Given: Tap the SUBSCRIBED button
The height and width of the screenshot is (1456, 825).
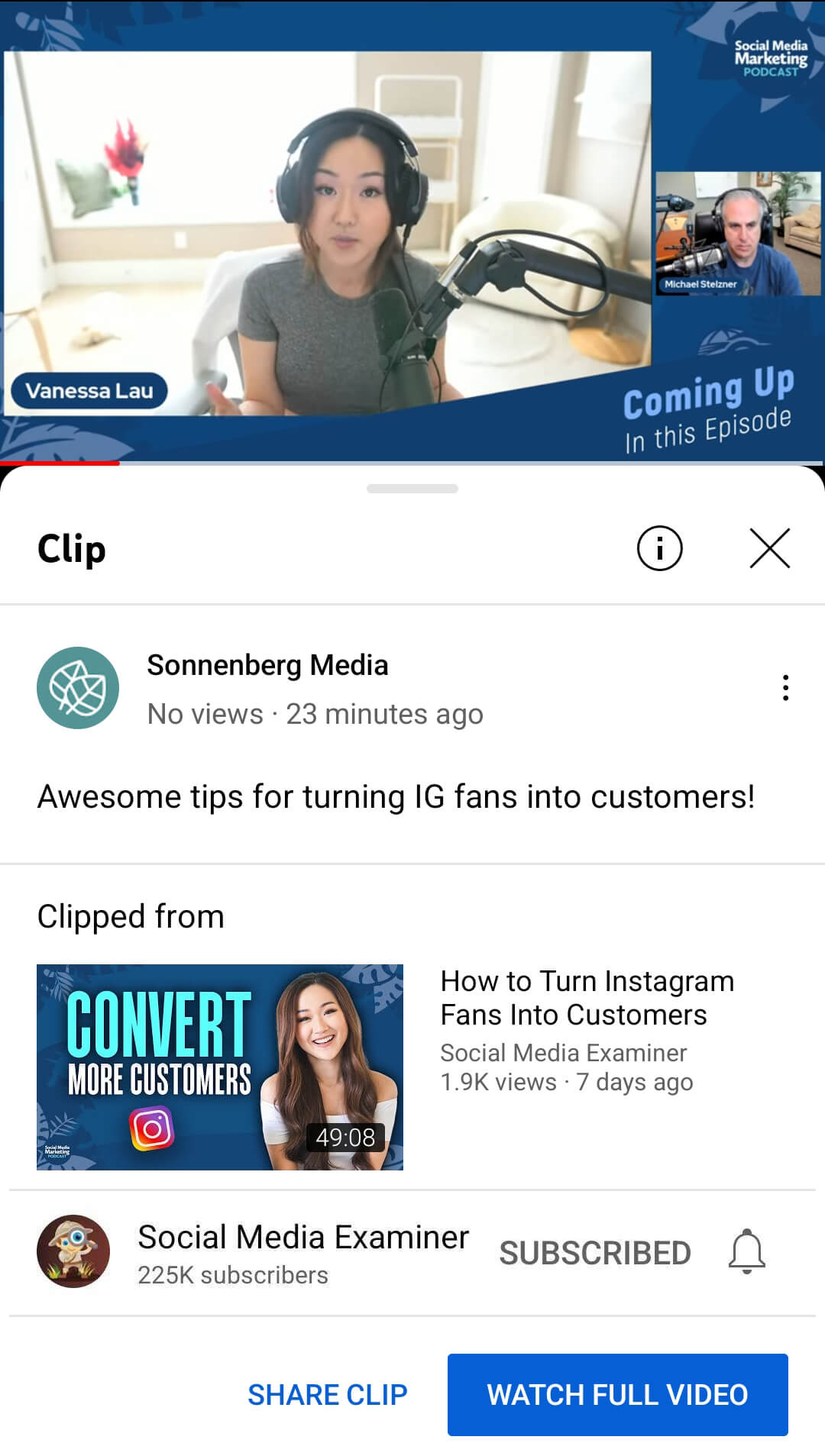Looking at the screenshot, I should [x=594, y=1253].
